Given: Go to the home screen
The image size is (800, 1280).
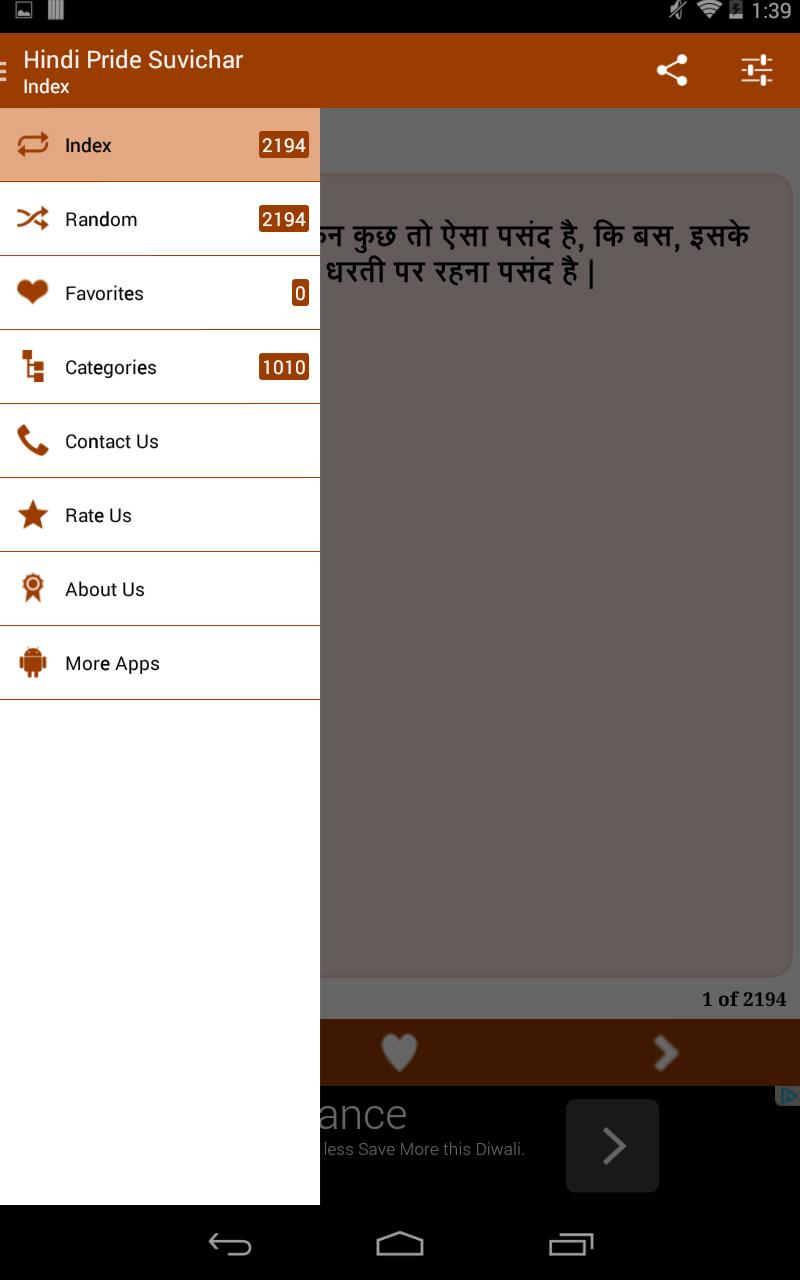Looking at the screenshot, I should point(399,1243).
